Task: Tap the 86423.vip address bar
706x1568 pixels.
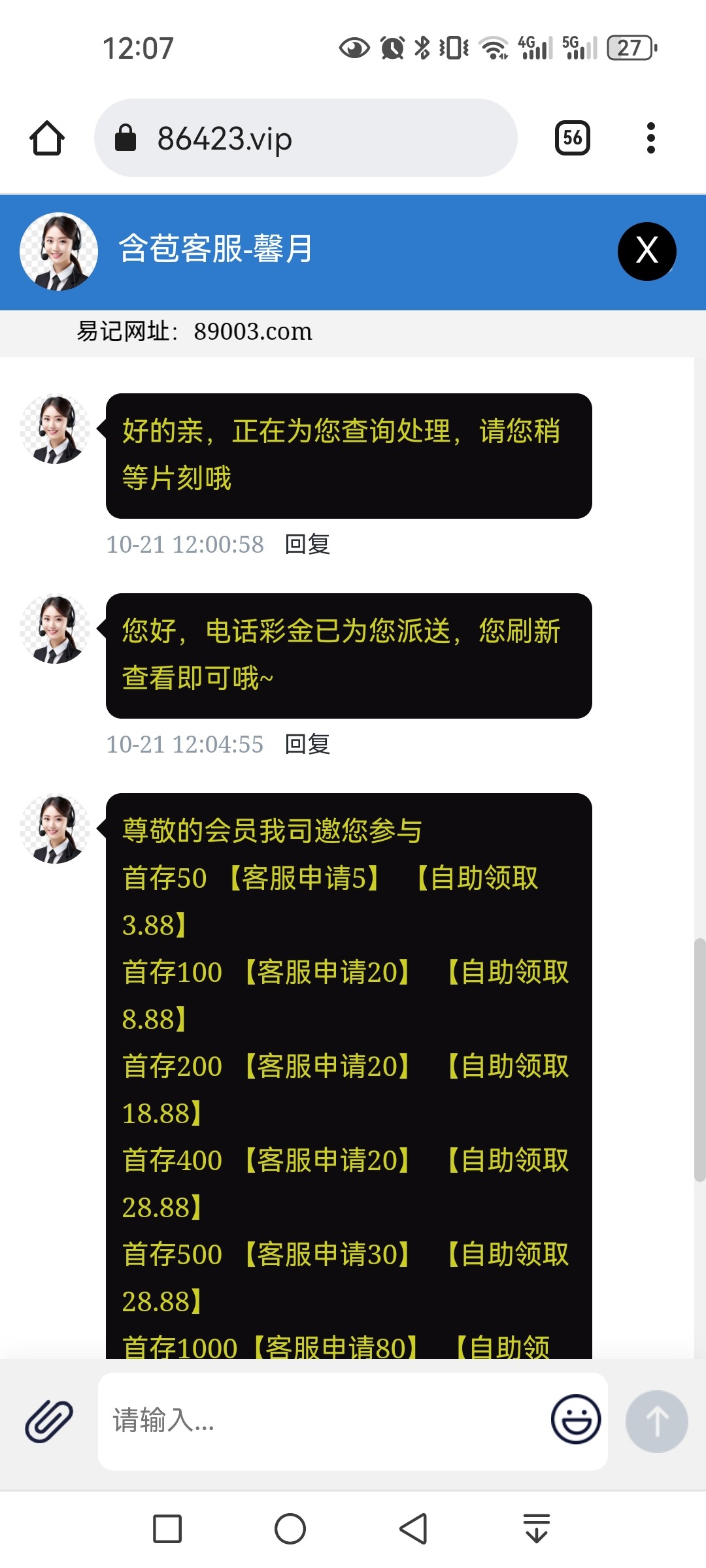Action: tap(305, 138)
